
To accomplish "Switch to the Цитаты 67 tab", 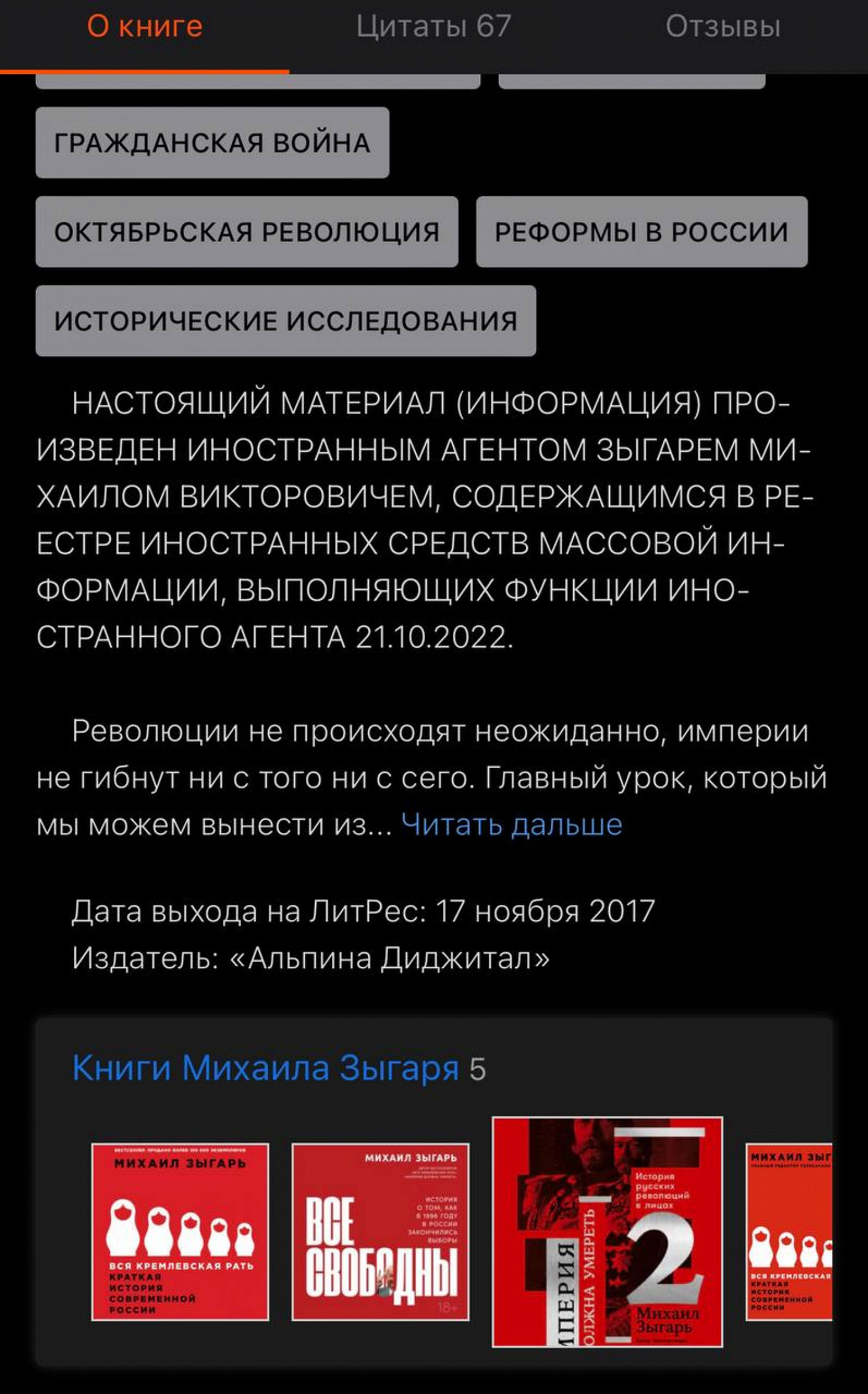I will pyautogui.click(x=433, y=27).
